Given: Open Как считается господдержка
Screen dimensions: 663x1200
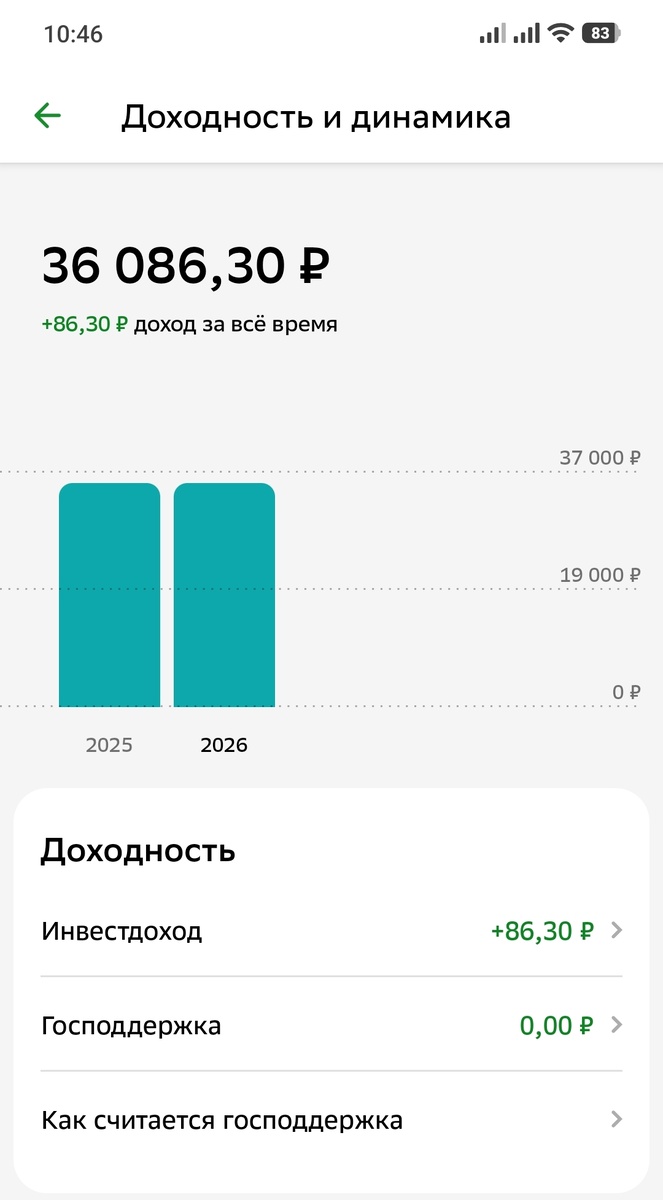Looking at the screenshot, I should 331,1119.
